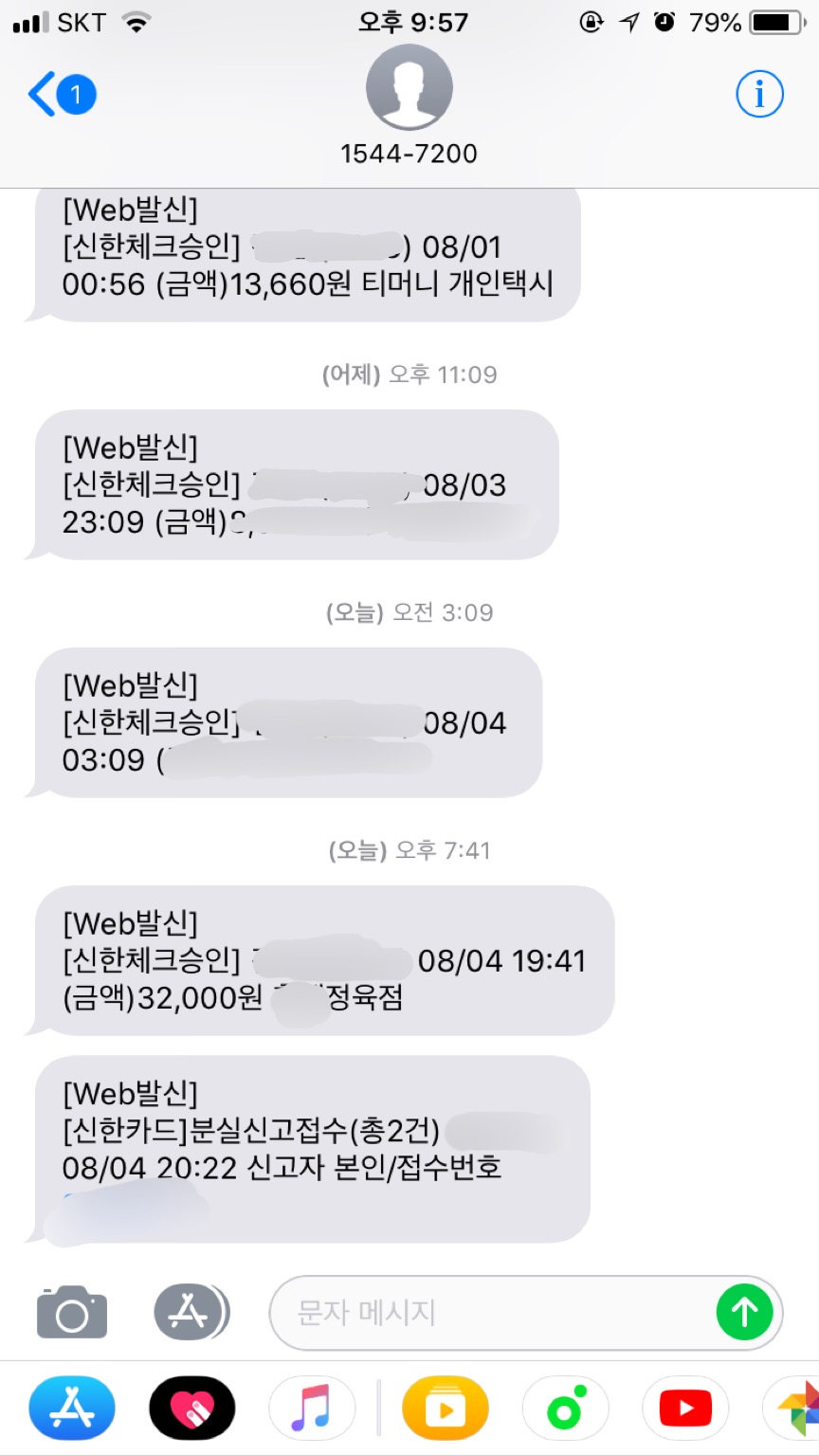Open the App Store iMessage app

72,1409
